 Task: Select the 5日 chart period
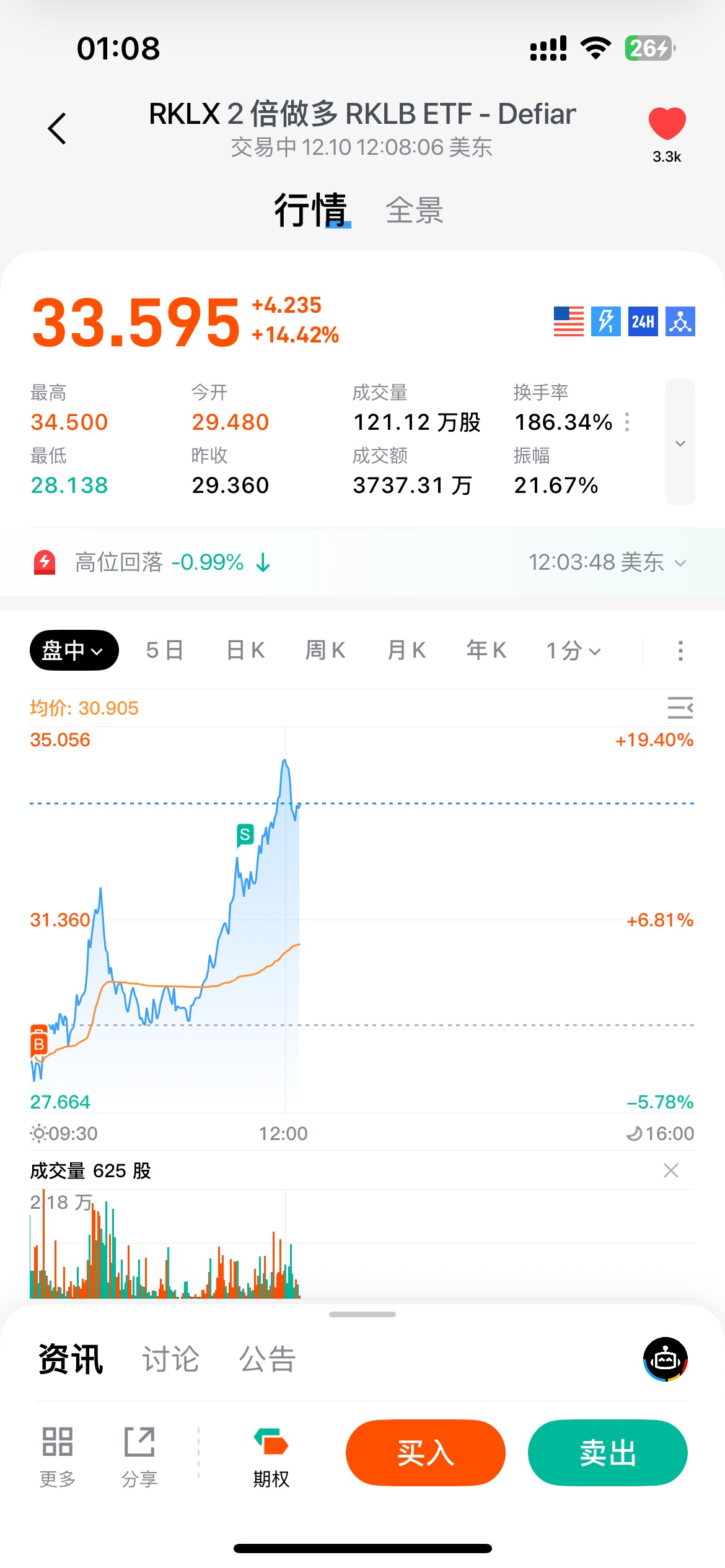click(x=165, y=650)
